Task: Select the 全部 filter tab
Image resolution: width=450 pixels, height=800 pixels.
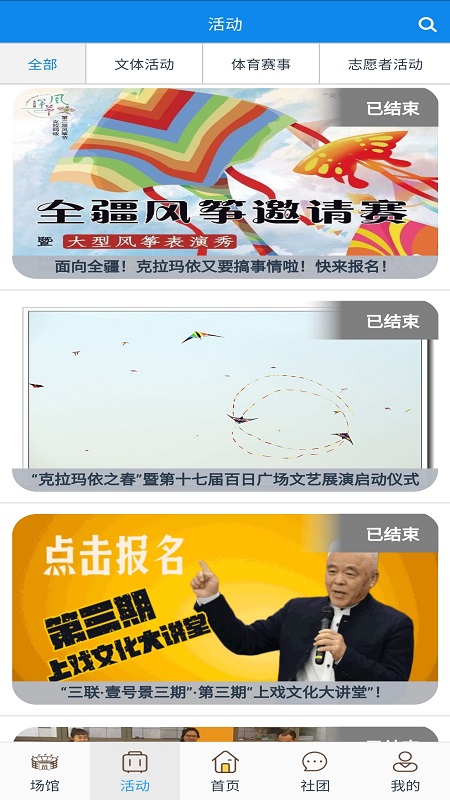Action: 43,64
